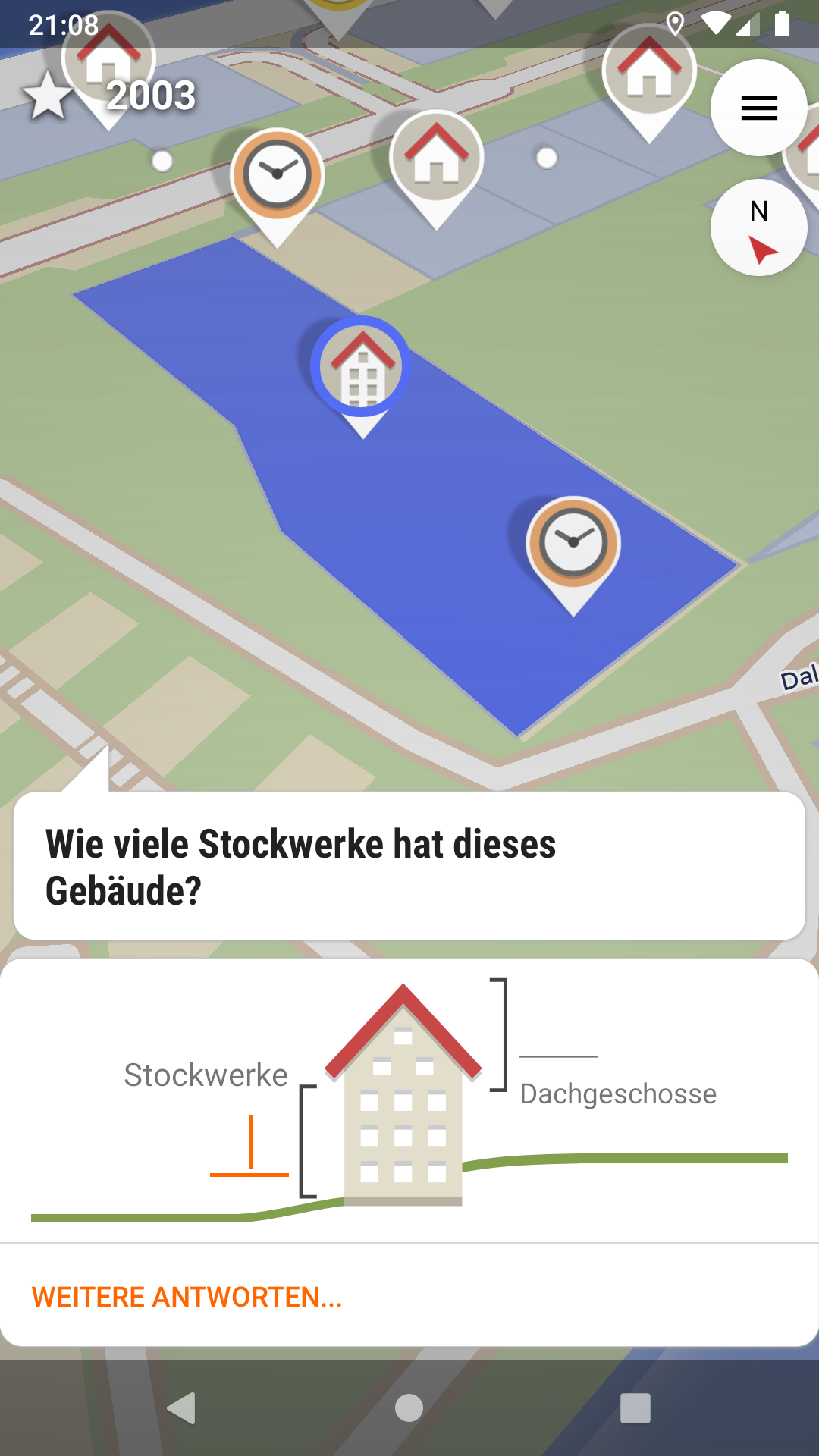Tap the house pin right of the upper clock pin
819x1456 pixels.
[436, 158]
